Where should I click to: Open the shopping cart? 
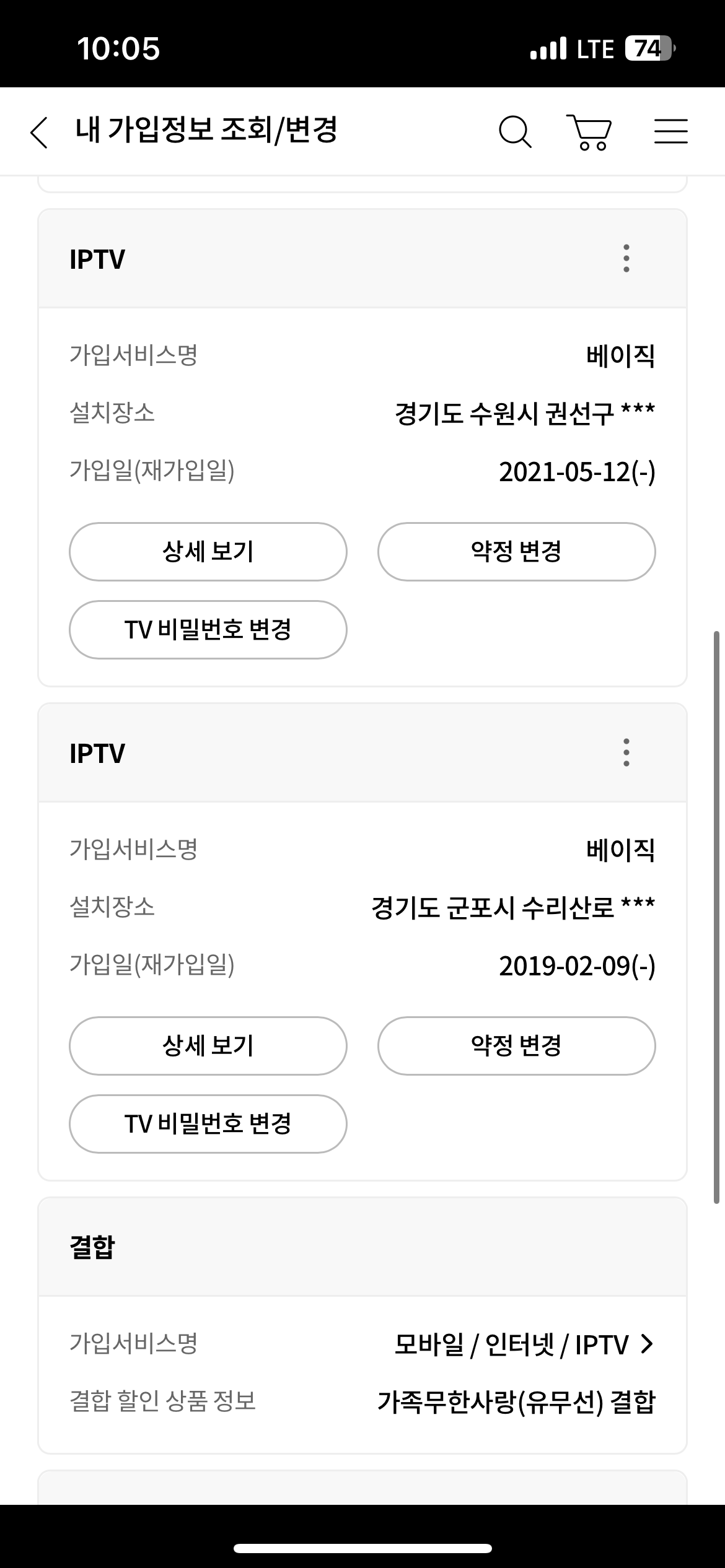(x=589, y=132)
